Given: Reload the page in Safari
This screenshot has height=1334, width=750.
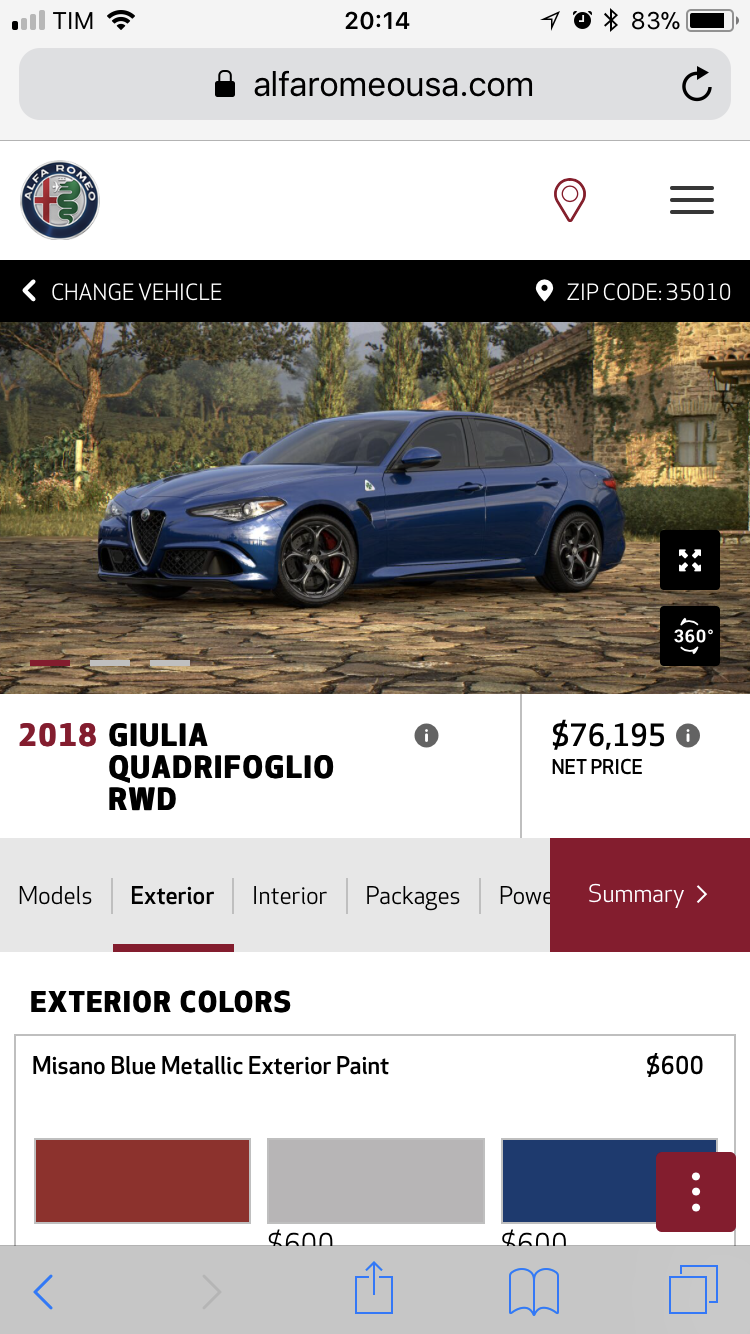Looking at the screenshot, I should 696,85.
